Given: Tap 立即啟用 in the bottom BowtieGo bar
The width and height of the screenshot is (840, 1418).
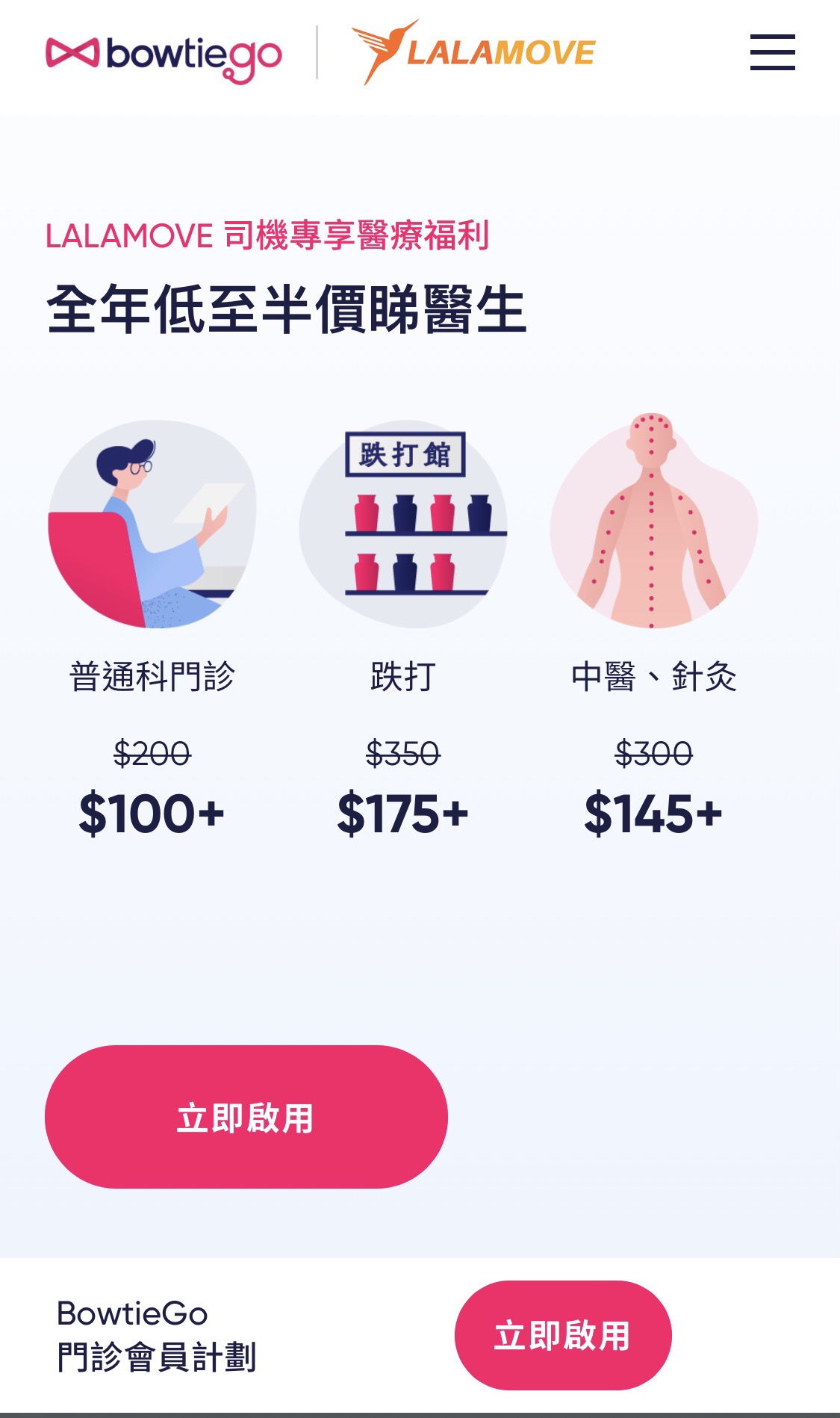Looking at the screenshot, I should pos(562,1334).
